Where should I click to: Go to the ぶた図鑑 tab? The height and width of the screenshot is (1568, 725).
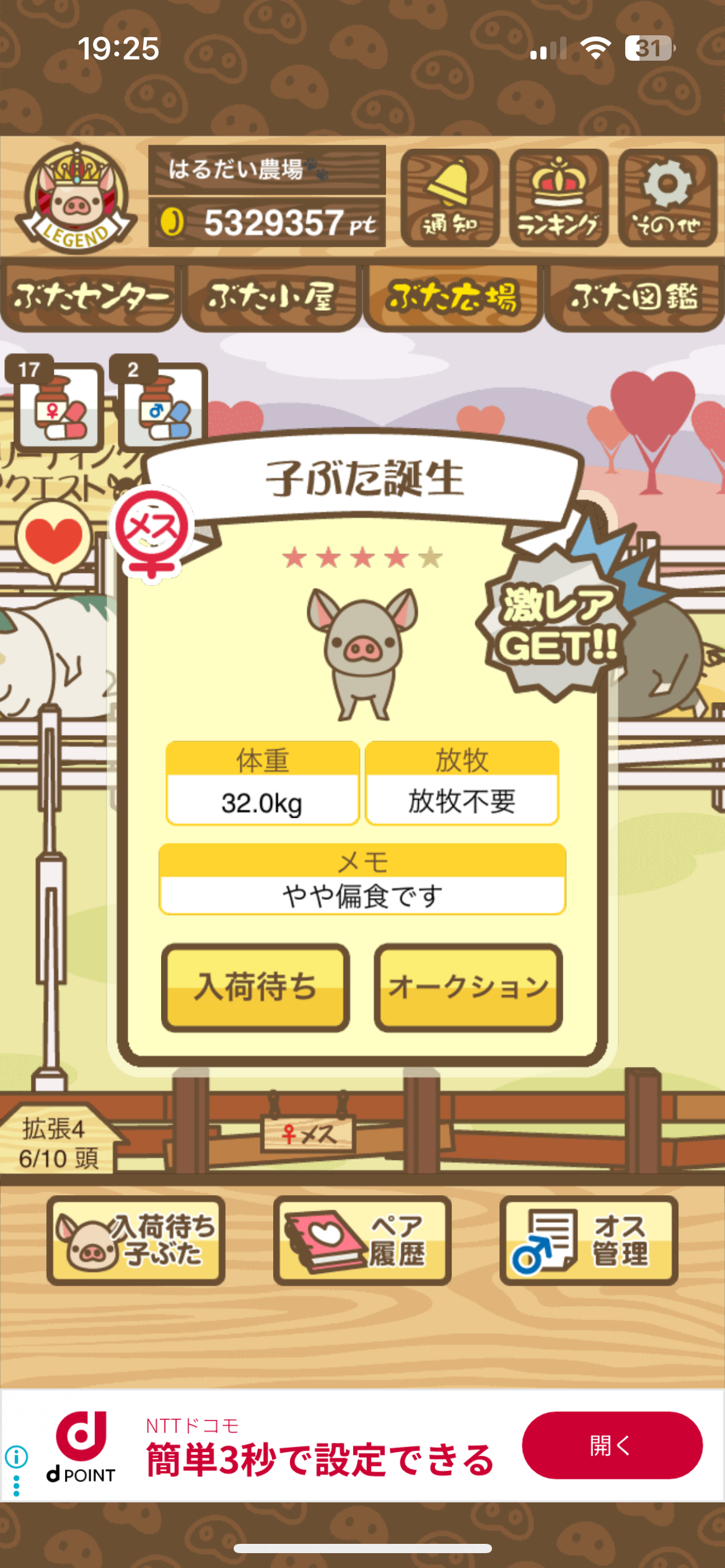tap(634, 298)
